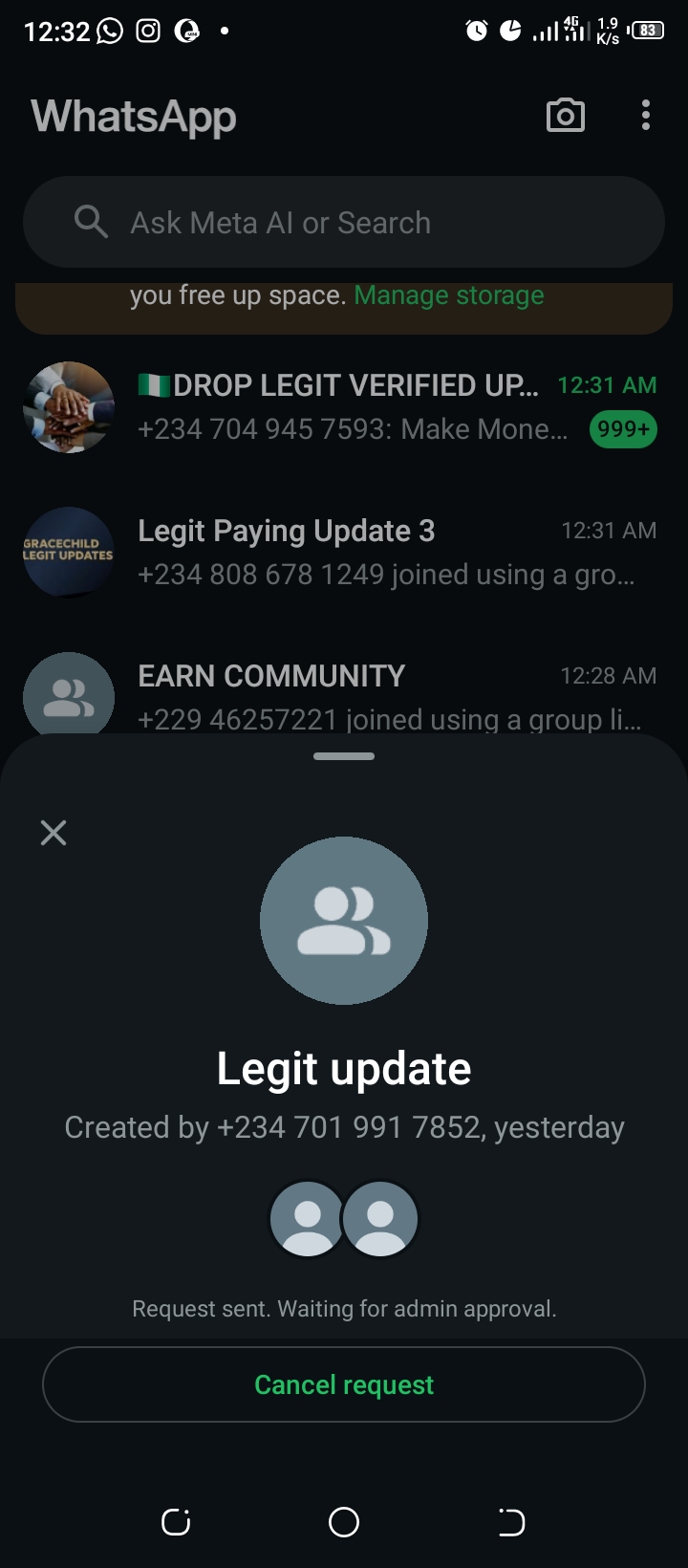Tap the Ask Meta AI or Search box
Viewport: 688px width, 1568px height.
[344, 223]
